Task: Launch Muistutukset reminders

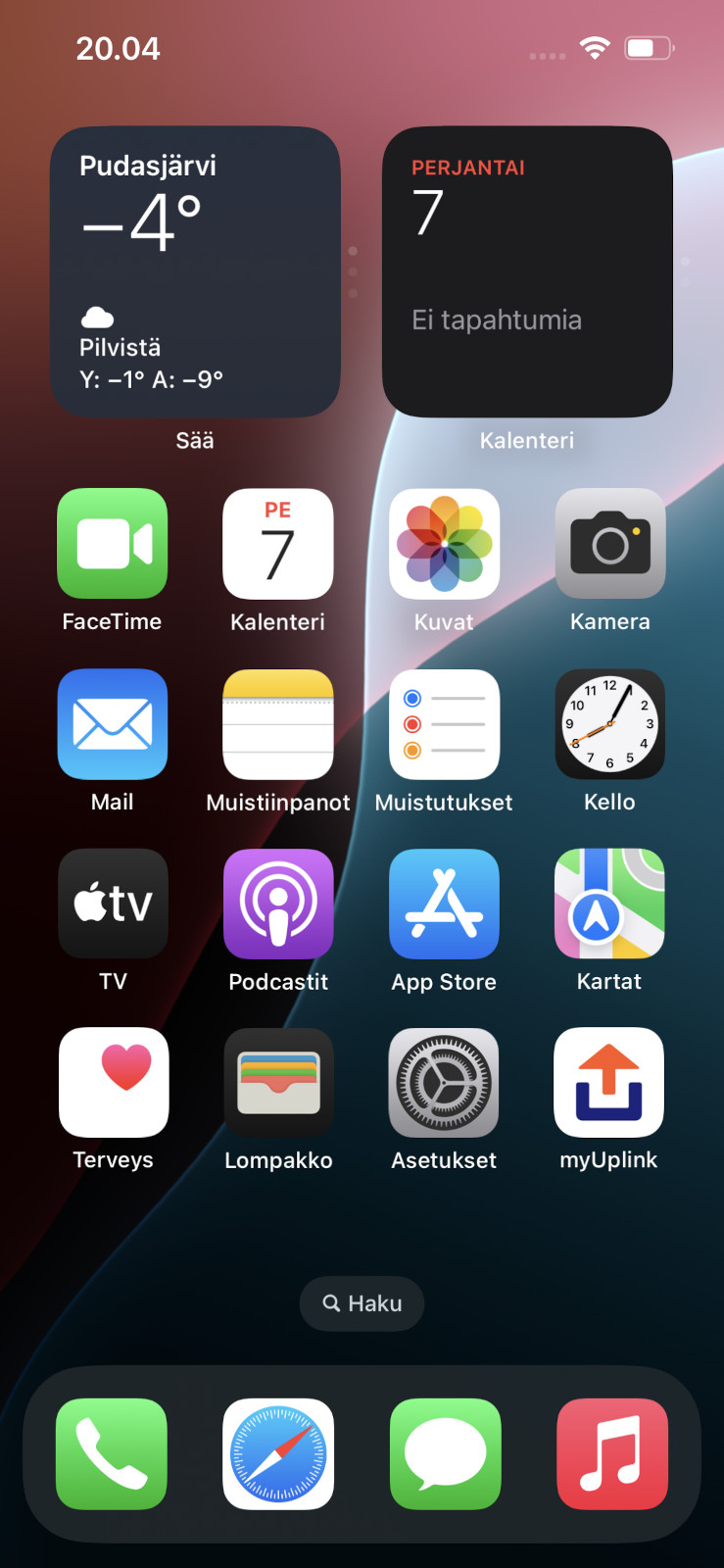Action: pos(445,724)
